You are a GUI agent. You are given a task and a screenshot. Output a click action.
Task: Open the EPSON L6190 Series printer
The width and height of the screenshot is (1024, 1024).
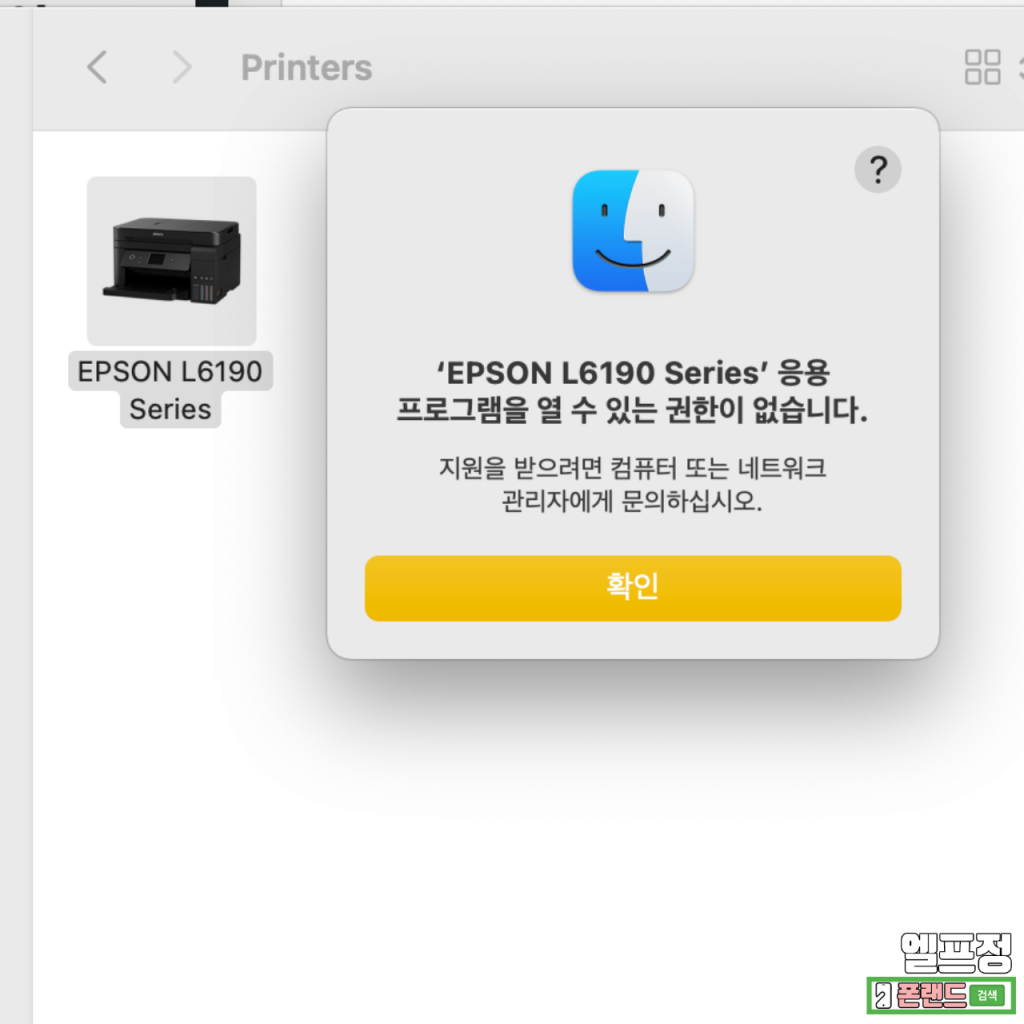[x=171, y=262]
